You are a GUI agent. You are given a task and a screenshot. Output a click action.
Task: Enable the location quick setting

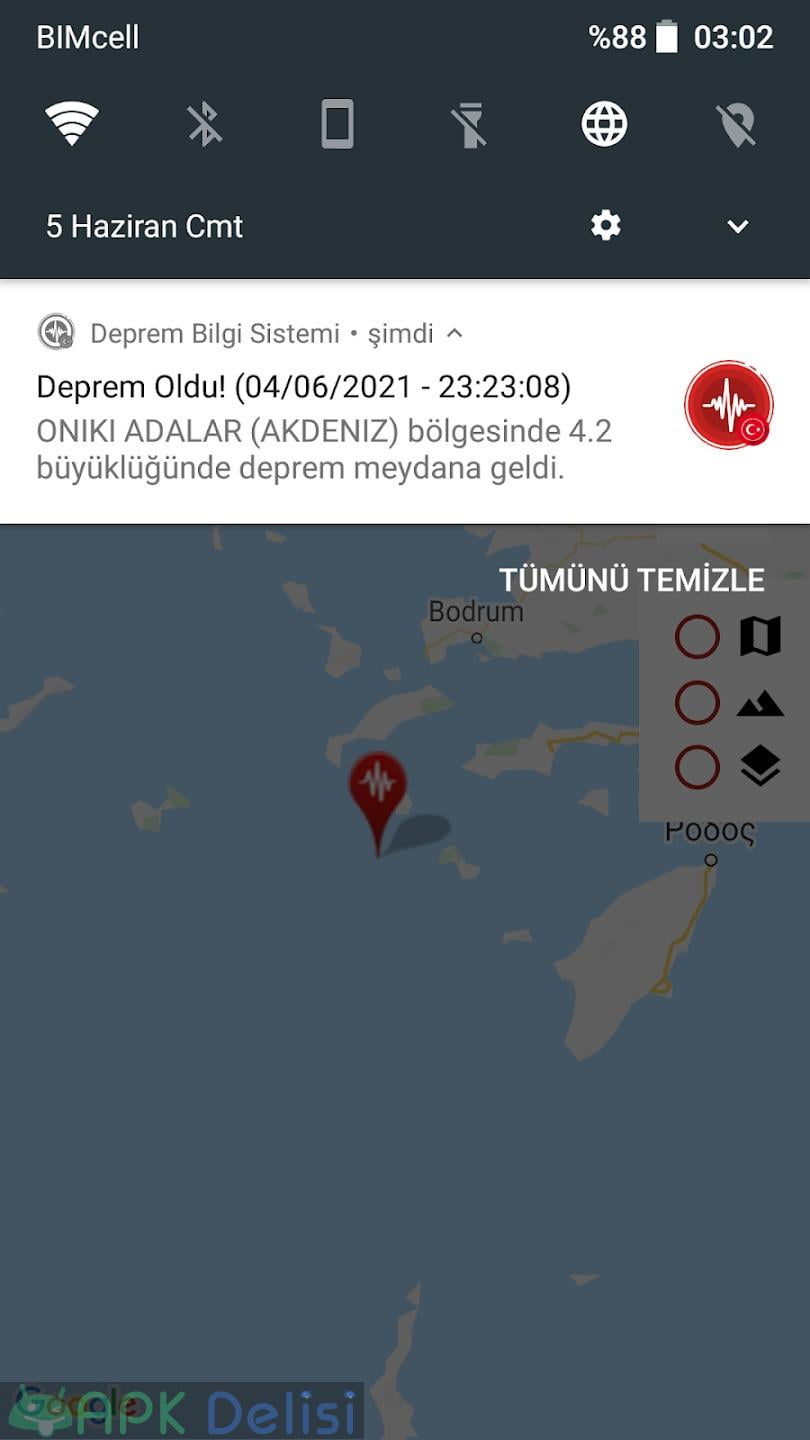(737, 126)
